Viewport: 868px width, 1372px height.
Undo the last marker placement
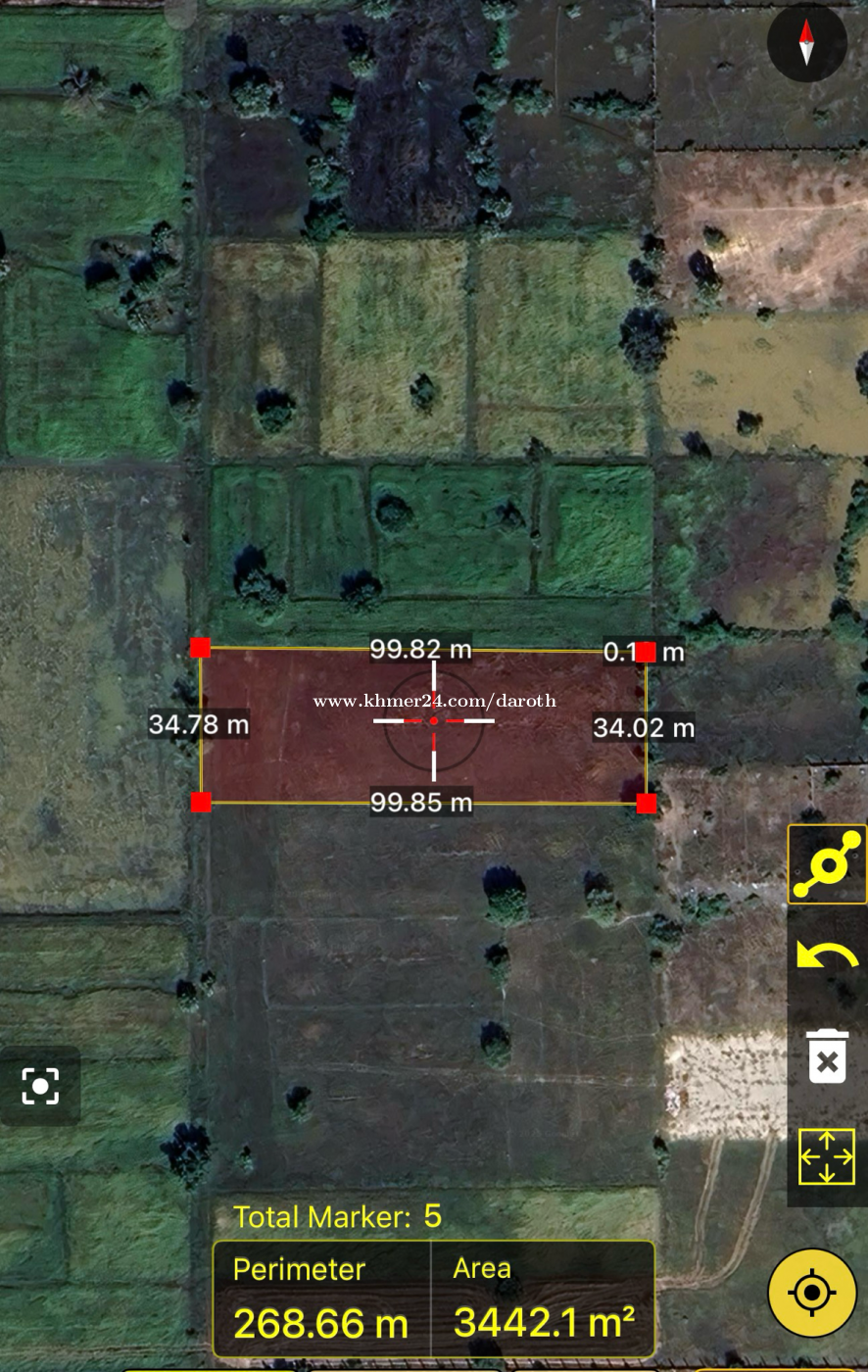(x=827, y=958)
